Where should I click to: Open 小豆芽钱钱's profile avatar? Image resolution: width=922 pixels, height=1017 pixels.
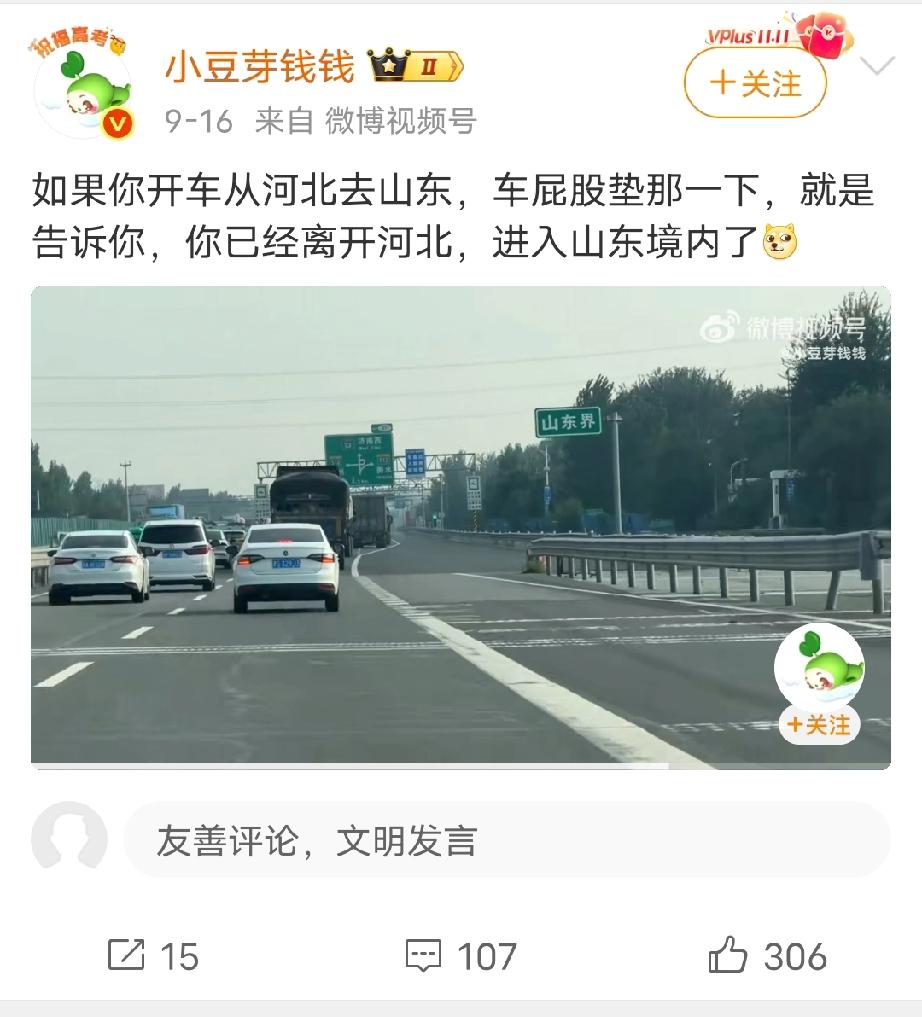[x=84, y=90]
